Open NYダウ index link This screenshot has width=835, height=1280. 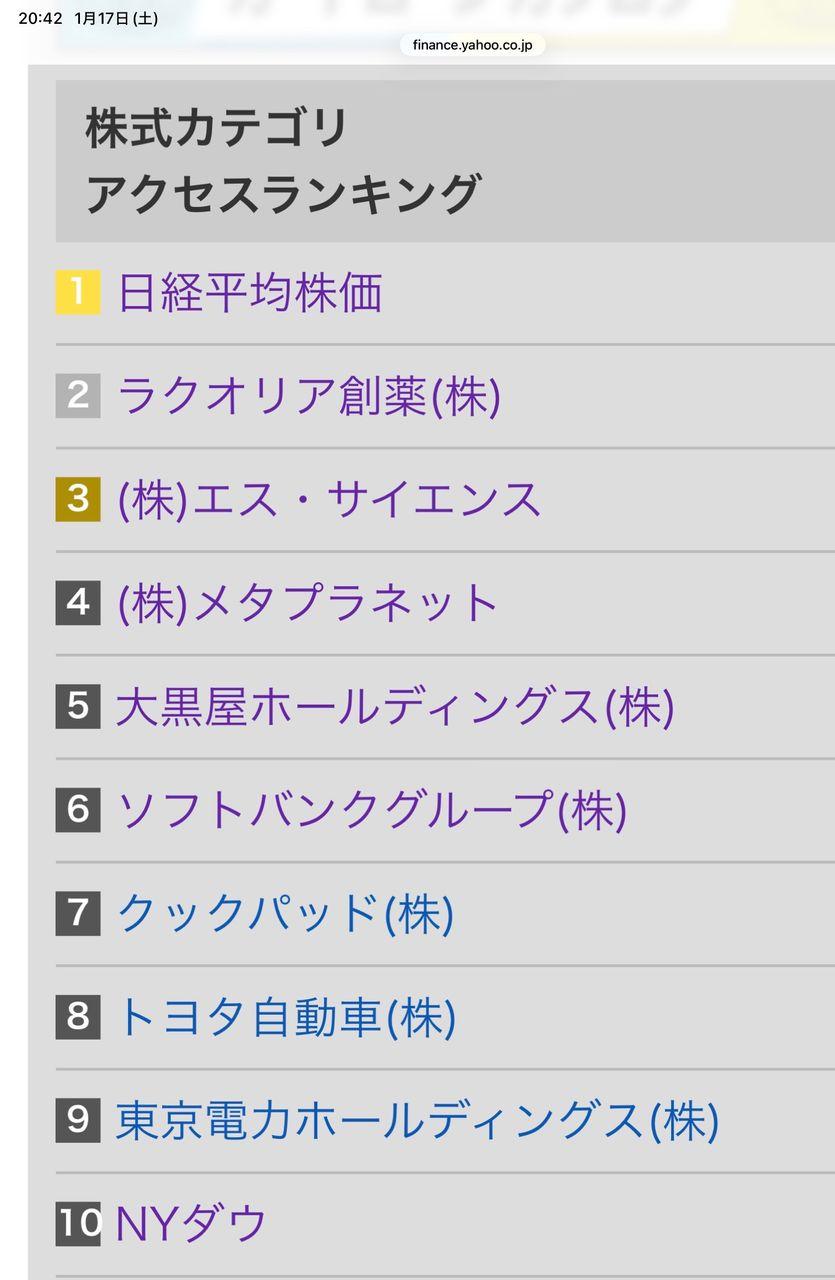pyautogui.click(x=191, y=1224)
